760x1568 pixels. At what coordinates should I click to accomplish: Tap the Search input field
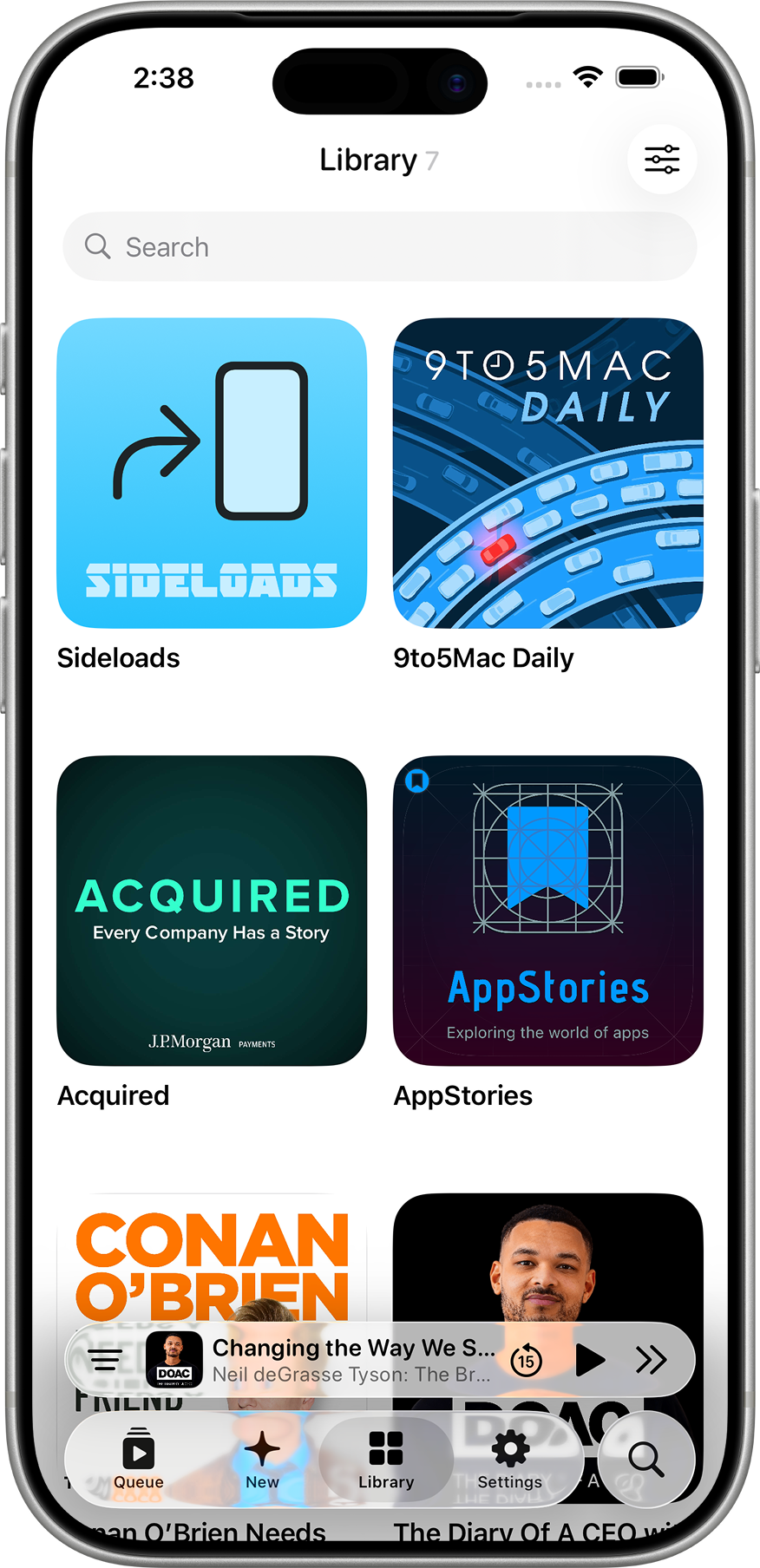point(379,246)
